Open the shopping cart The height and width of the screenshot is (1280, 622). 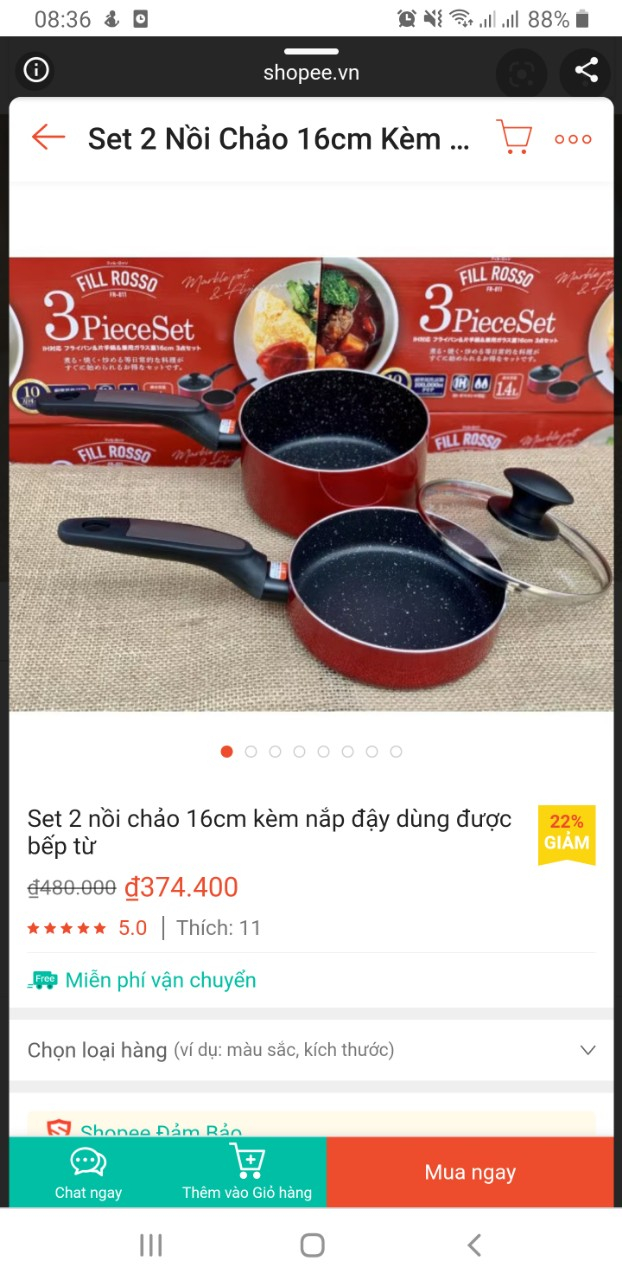pos(514,138)
